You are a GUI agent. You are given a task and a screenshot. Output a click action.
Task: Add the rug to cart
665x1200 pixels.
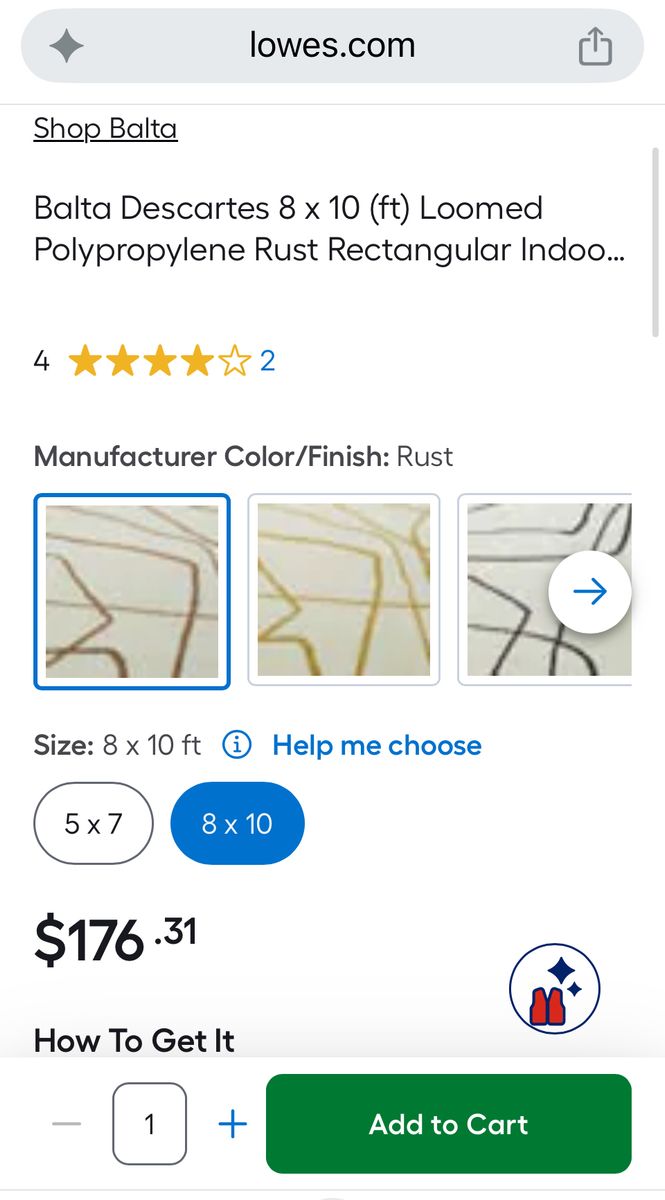click(448, 1124)
